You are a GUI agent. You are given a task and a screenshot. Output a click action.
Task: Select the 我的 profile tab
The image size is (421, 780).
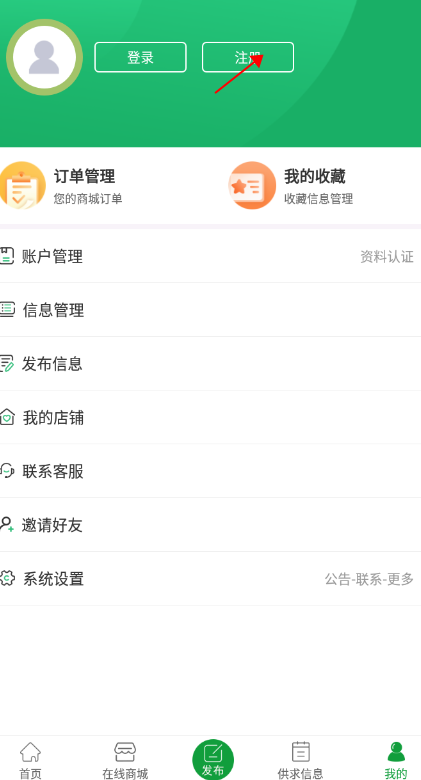[x=396, y=760]
